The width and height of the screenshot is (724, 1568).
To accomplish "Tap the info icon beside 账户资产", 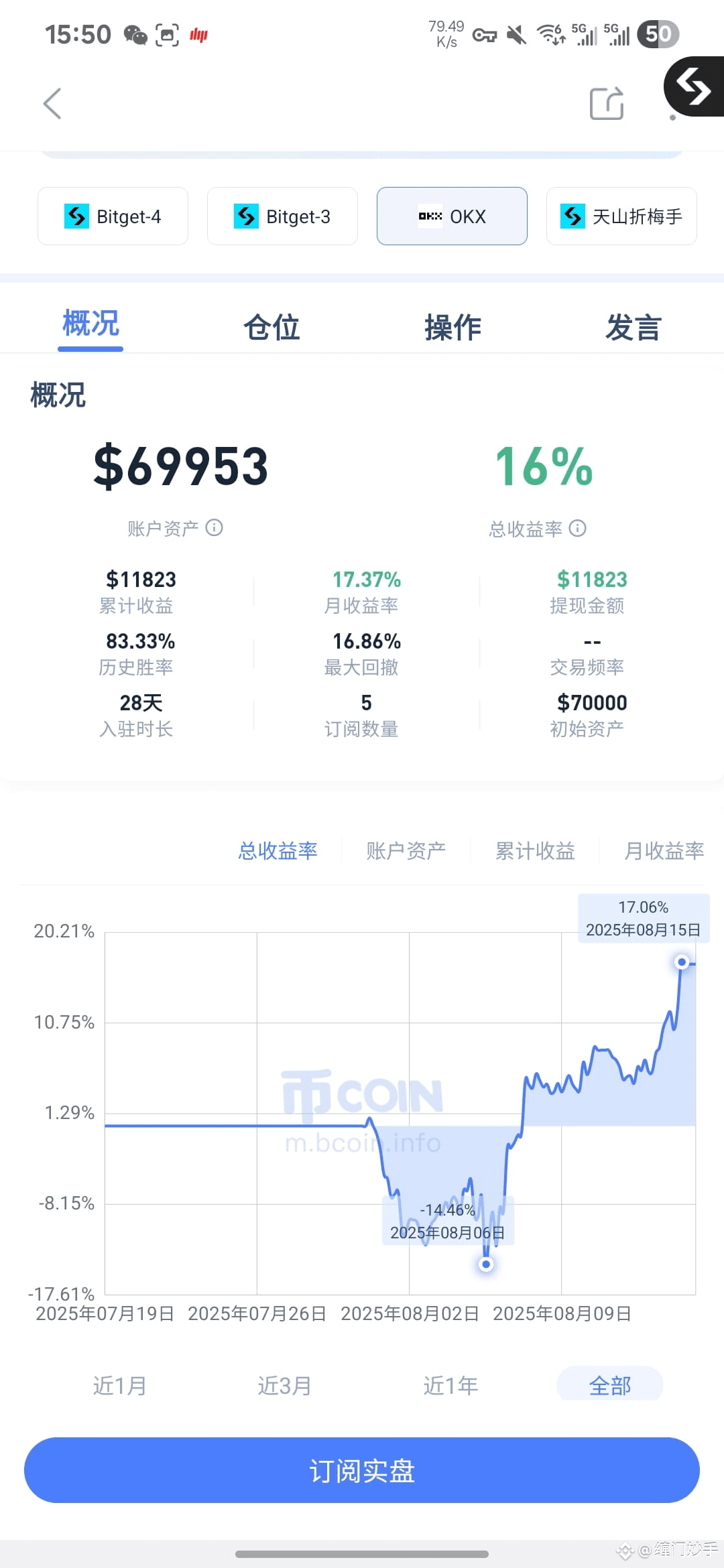I will [215, 528].
